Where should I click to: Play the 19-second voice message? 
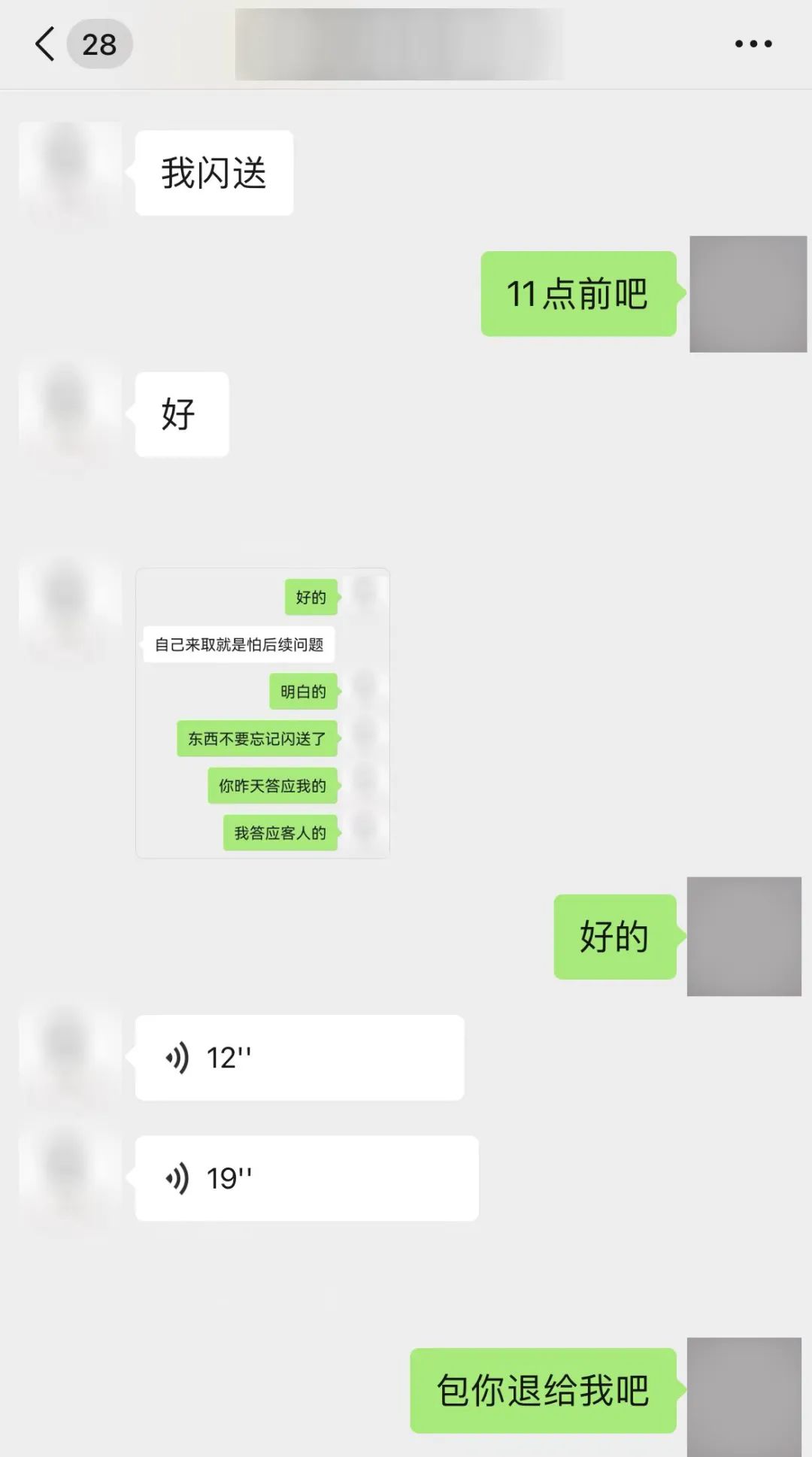tap(306, 1178)
